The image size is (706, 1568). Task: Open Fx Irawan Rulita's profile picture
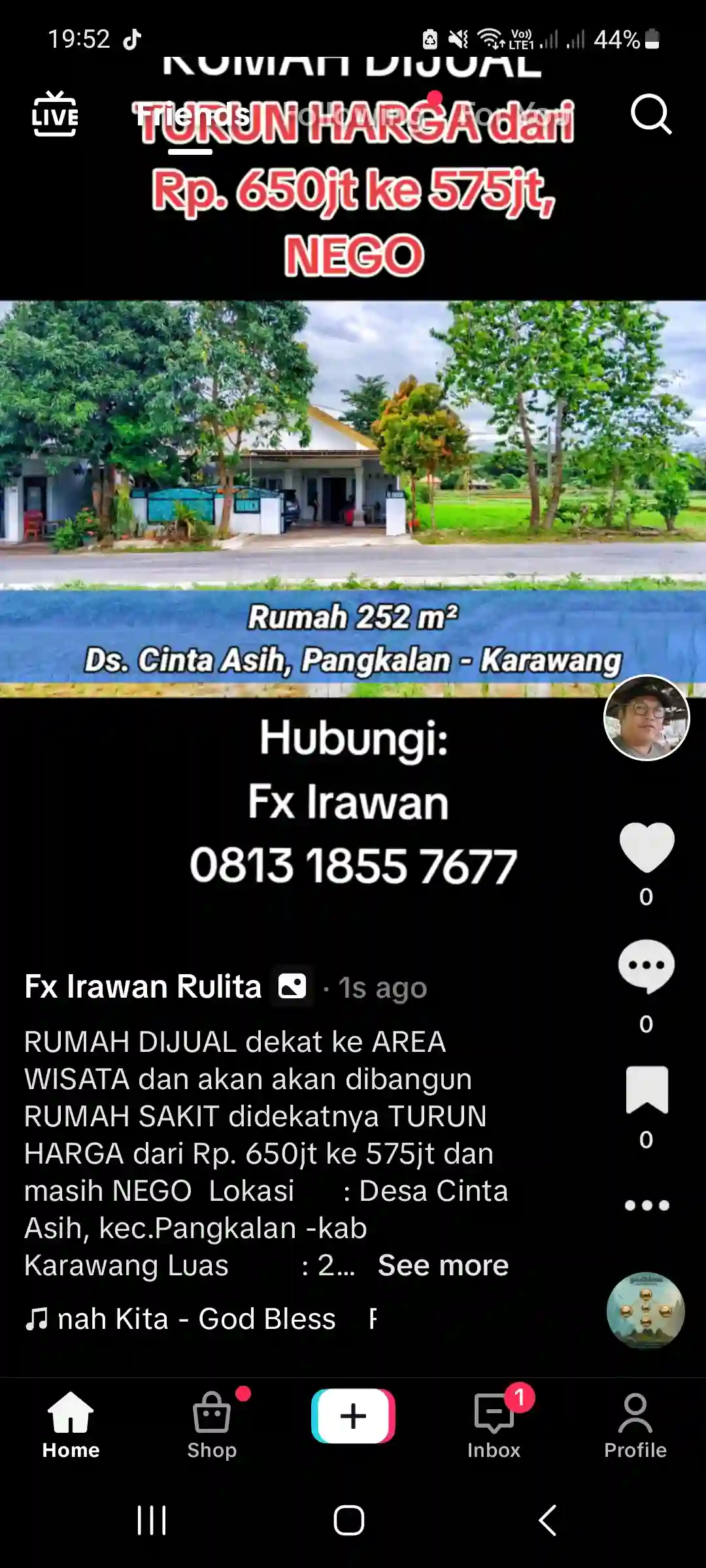[x=647, y=718]
